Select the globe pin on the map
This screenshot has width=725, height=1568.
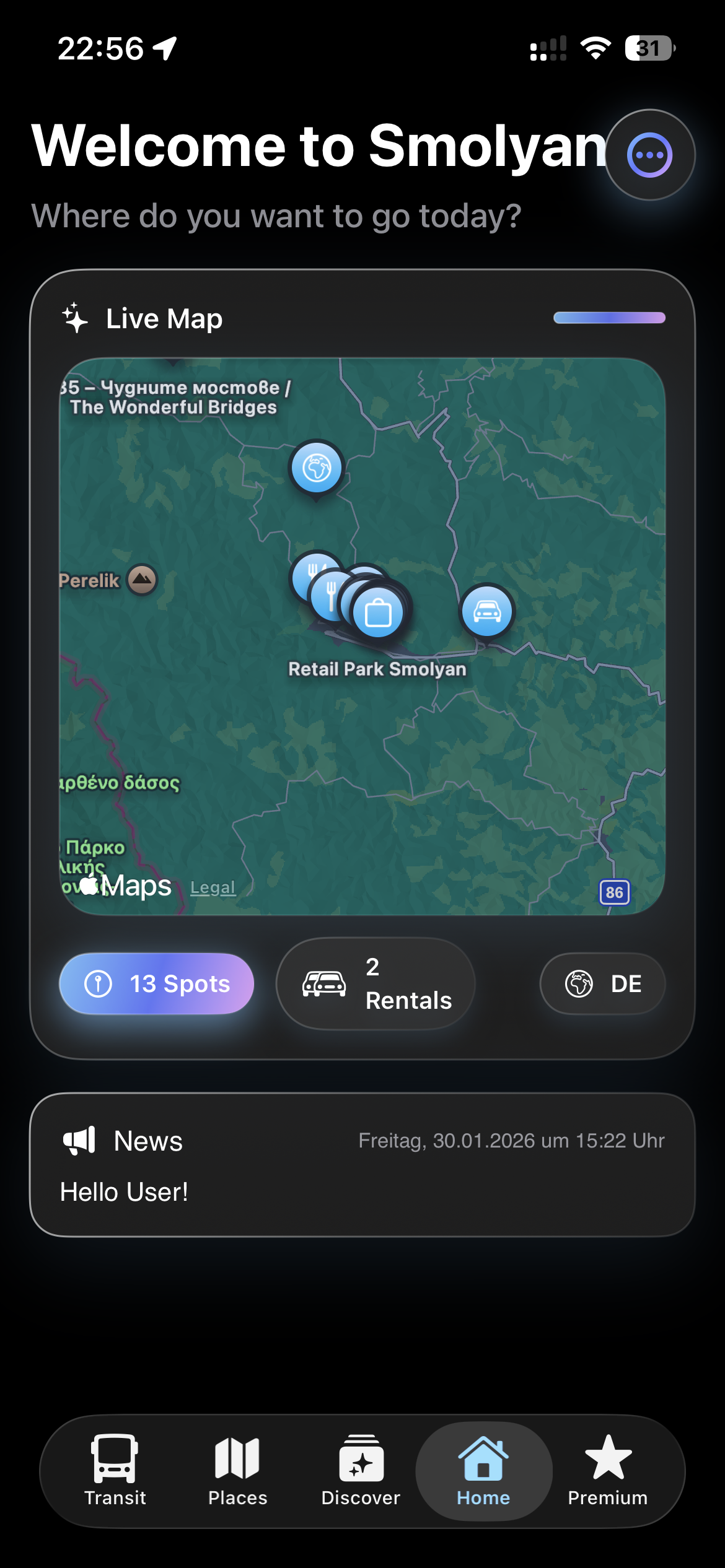coord(315,468)
